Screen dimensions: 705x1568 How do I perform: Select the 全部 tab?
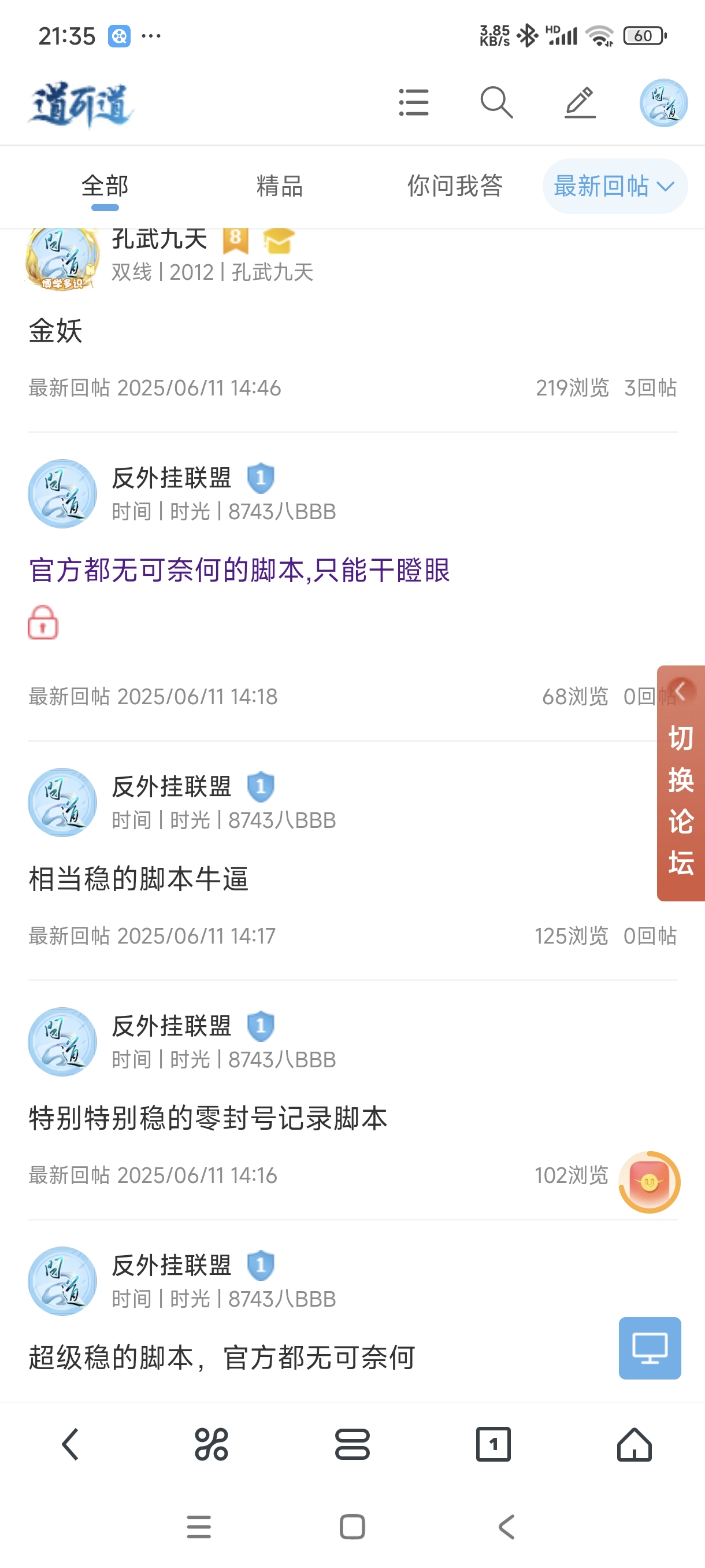point(105,186)
